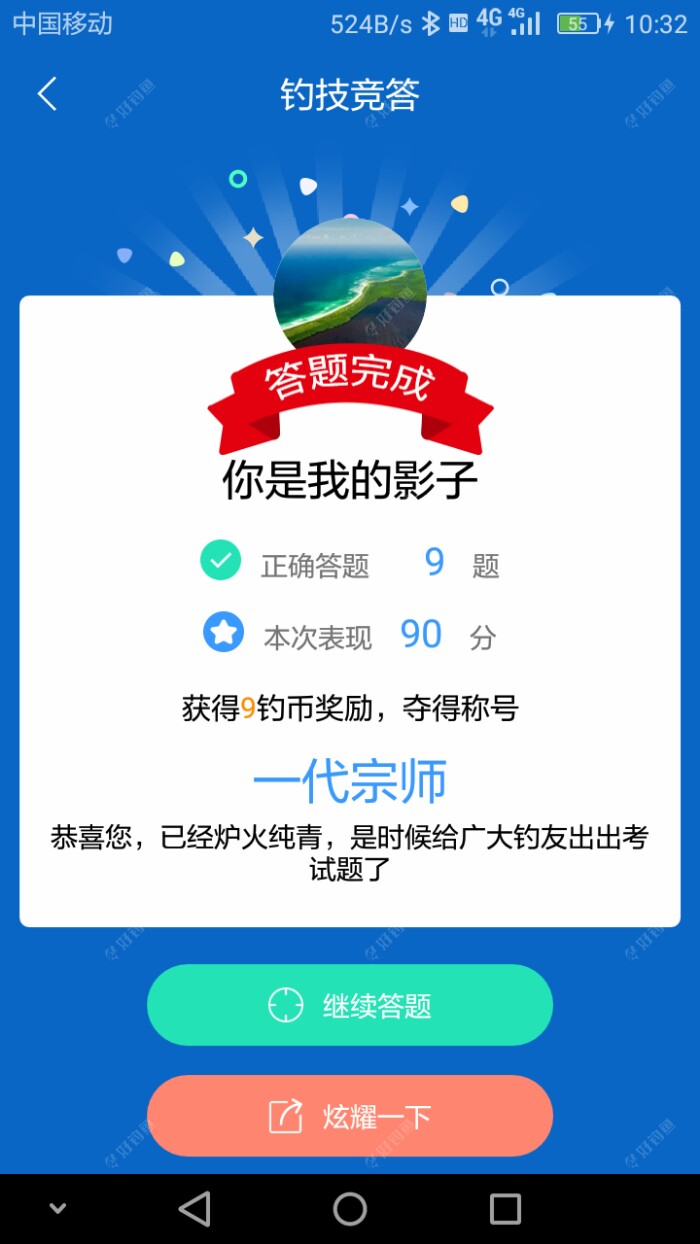The width and height of the screenshot is (700, 1244).
Task: Share results with the 炫耀一下 button
Action: [x=350, y=1116]
